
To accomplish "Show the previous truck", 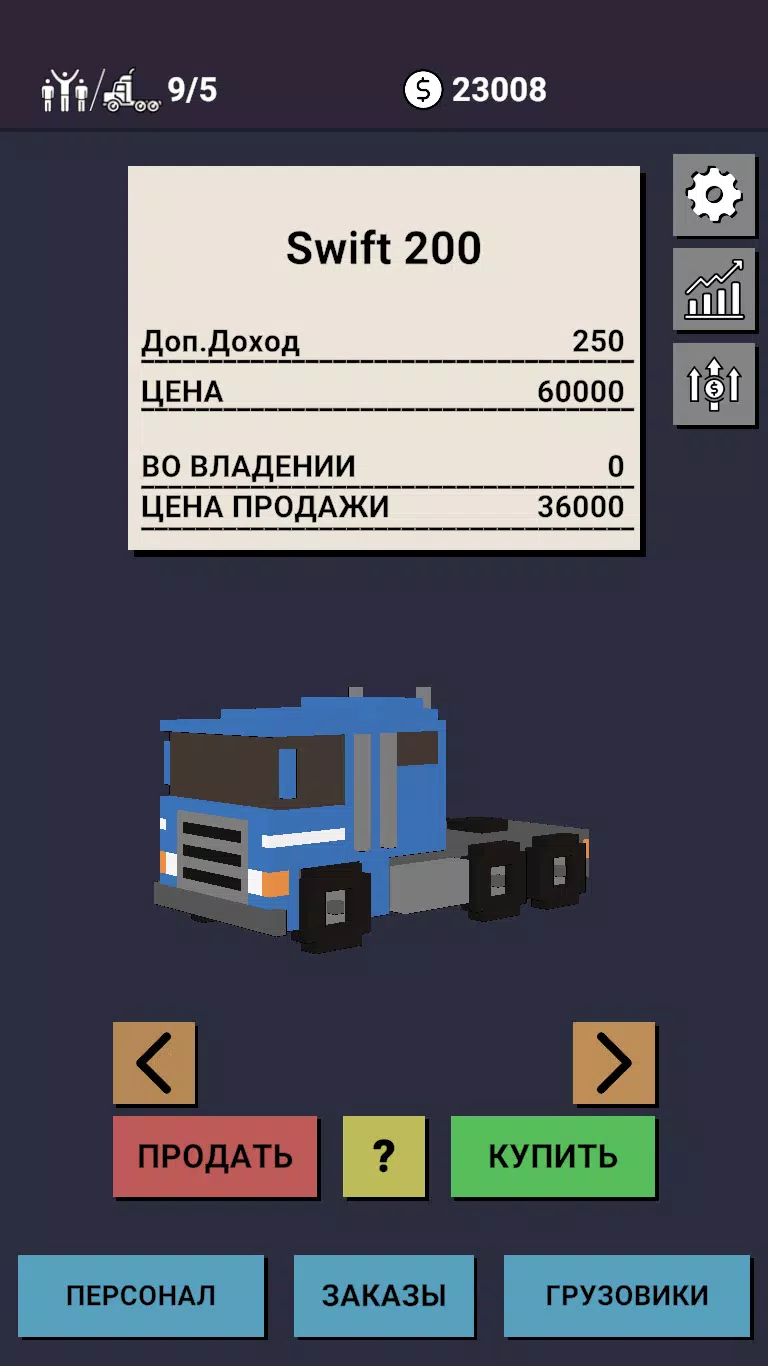I will (x=154, y=1063).
